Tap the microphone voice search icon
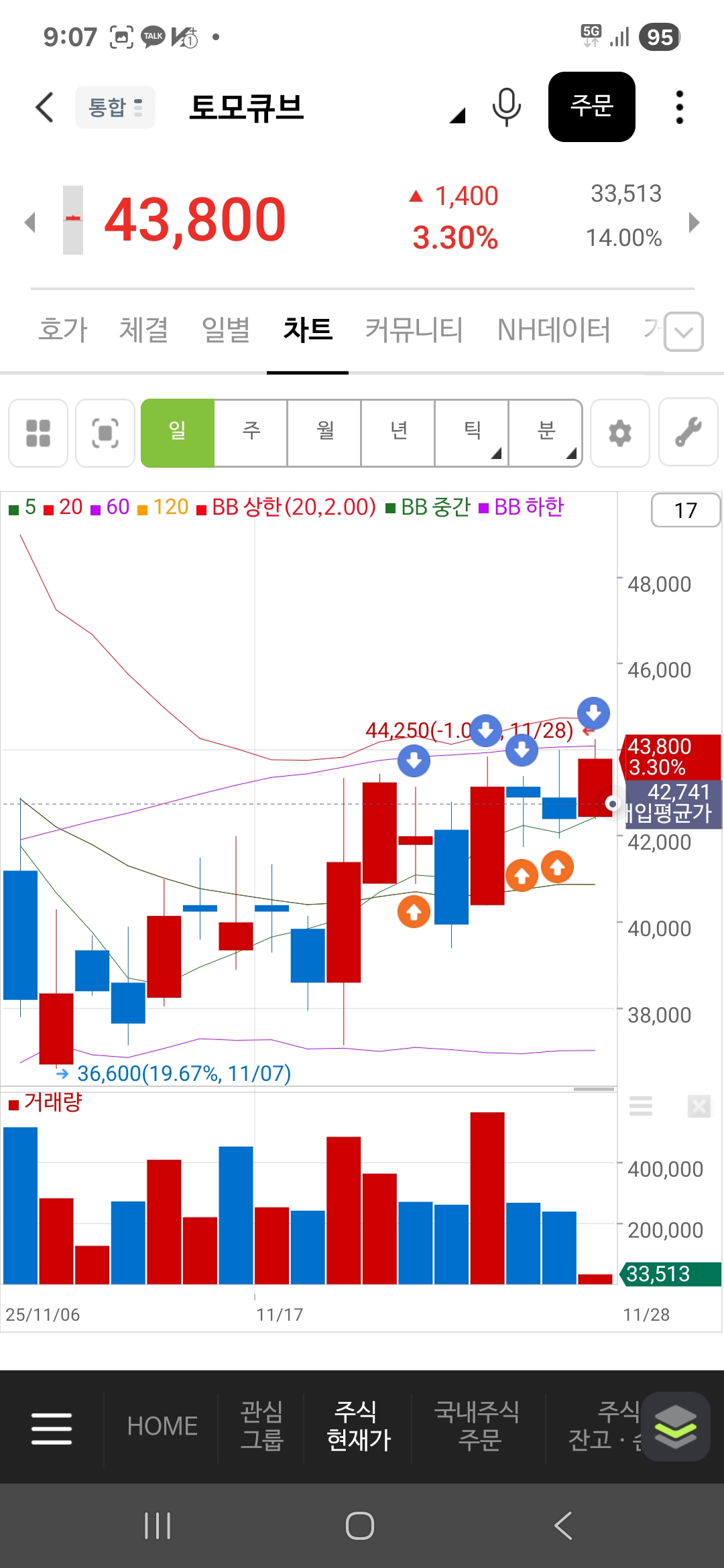 pyautogui.click(x=506, y=107)
